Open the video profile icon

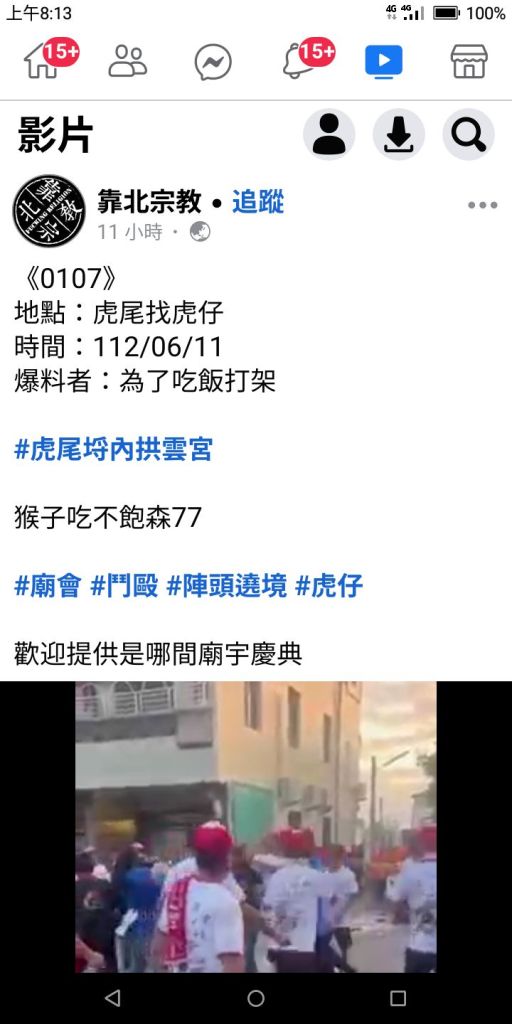(329, 135)
